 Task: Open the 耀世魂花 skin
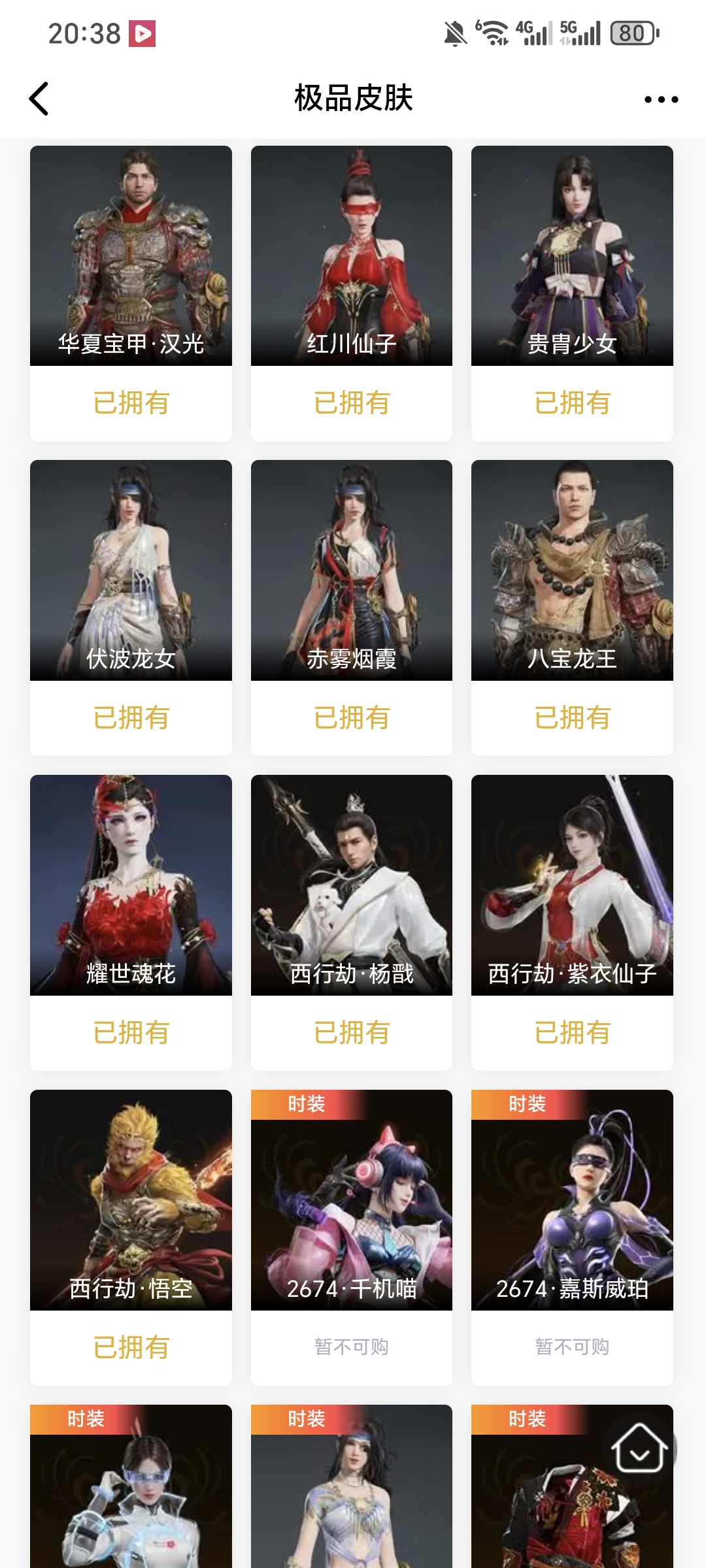[x=131, y=885]
